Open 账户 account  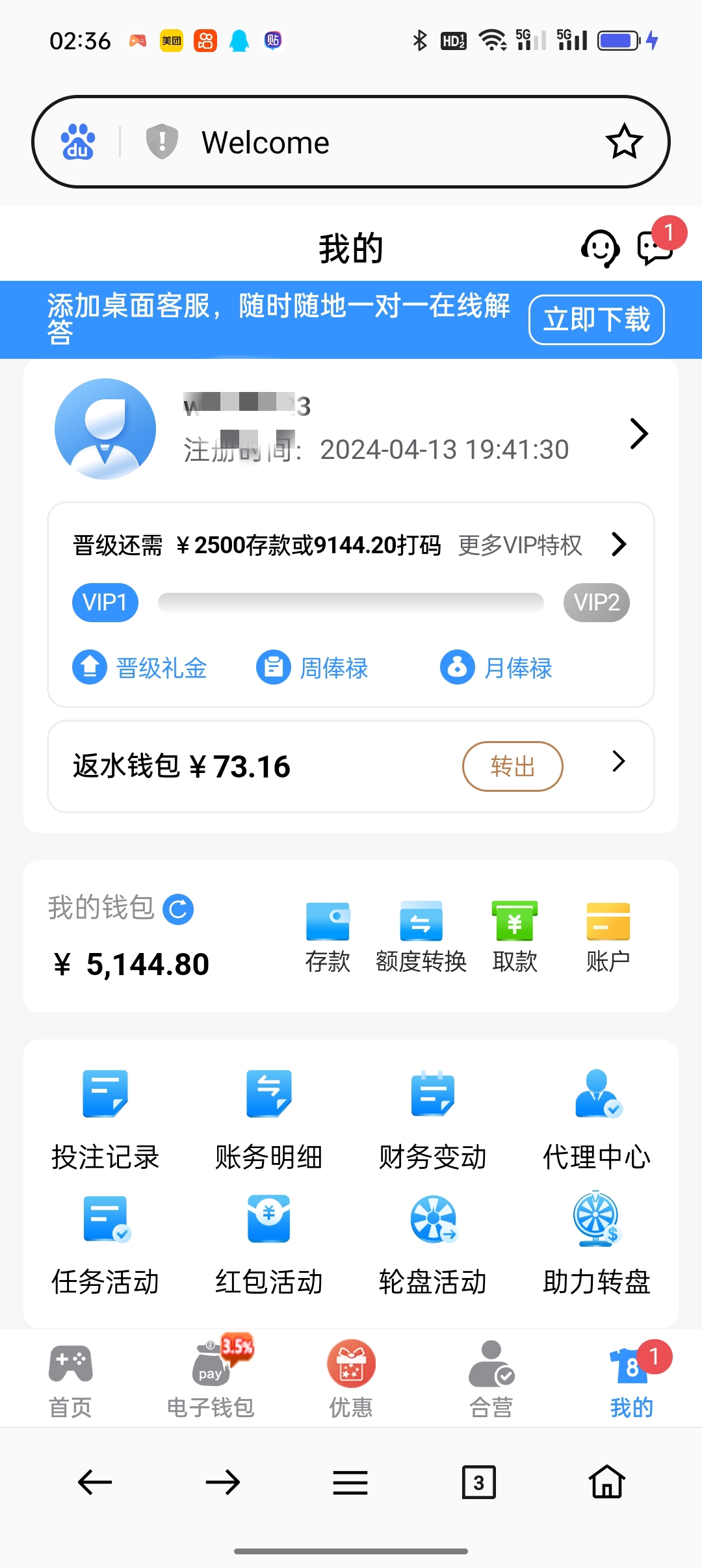click(608, 935)
